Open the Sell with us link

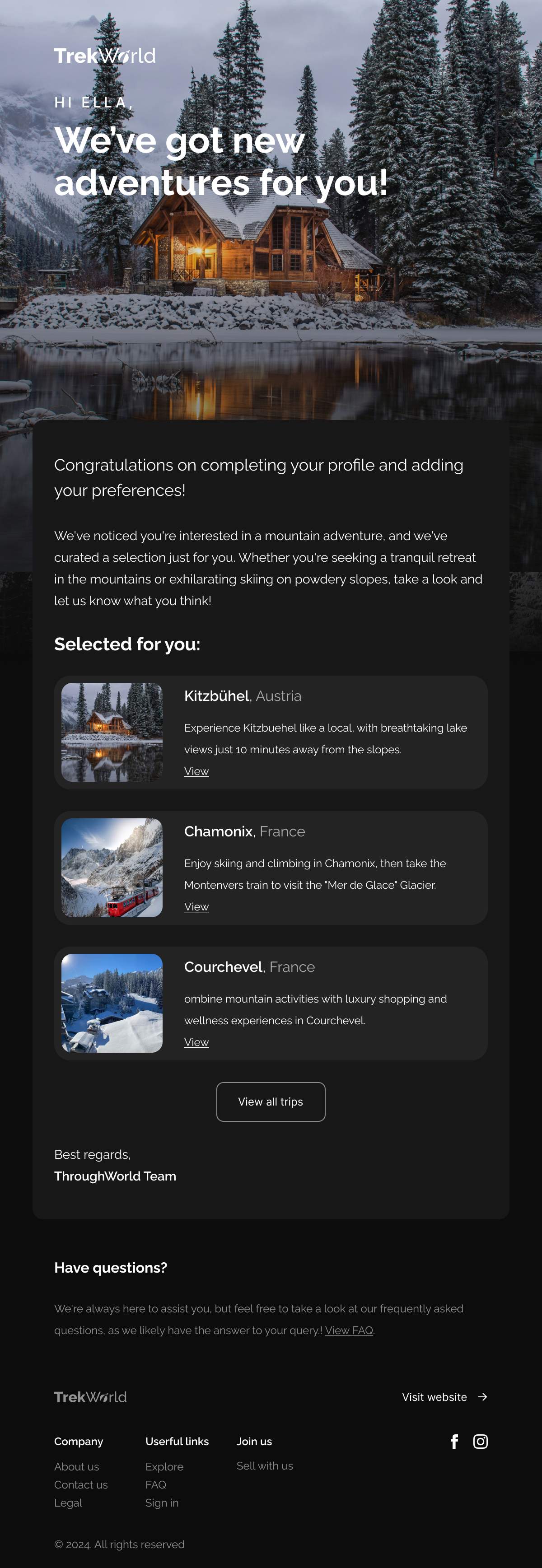point(264,1466)
